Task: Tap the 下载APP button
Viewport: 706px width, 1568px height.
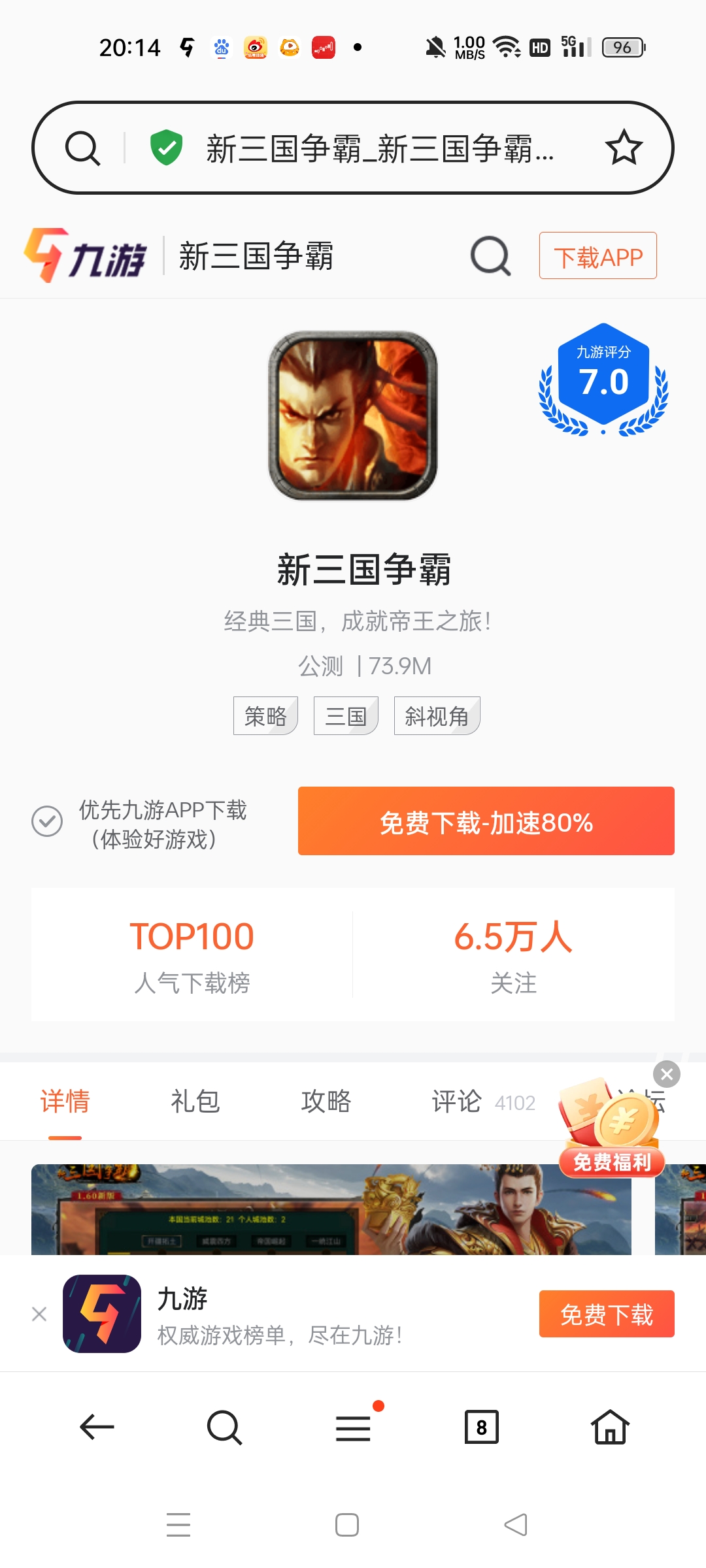Action: (598, 255)
